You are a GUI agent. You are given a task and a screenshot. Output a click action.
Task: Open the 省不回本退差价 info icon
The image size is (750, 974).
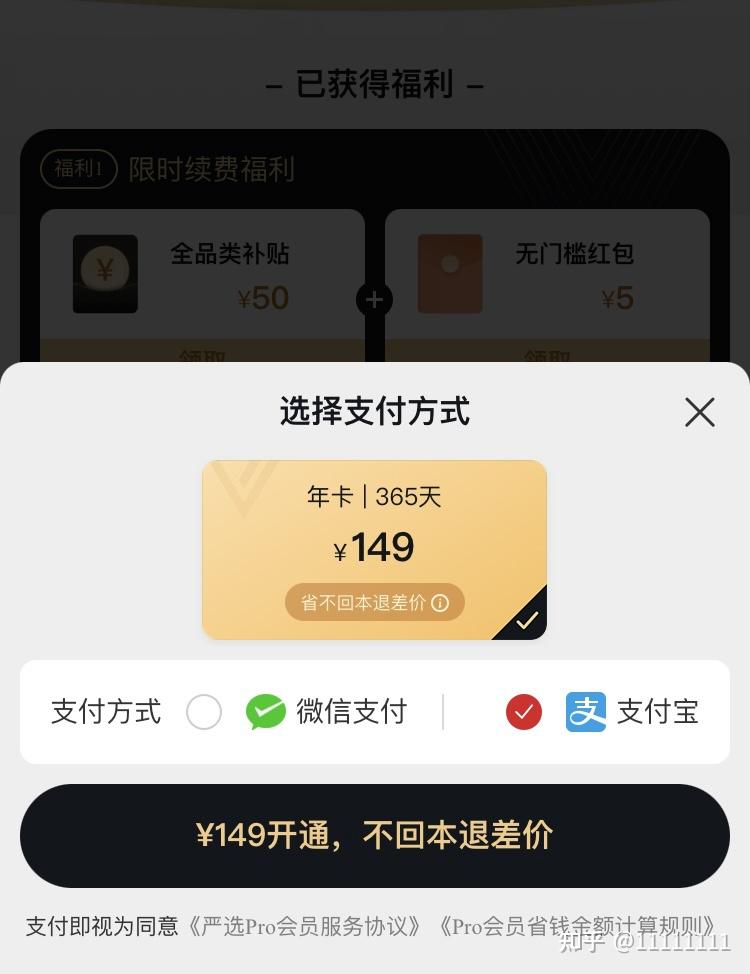click(438, 602)
